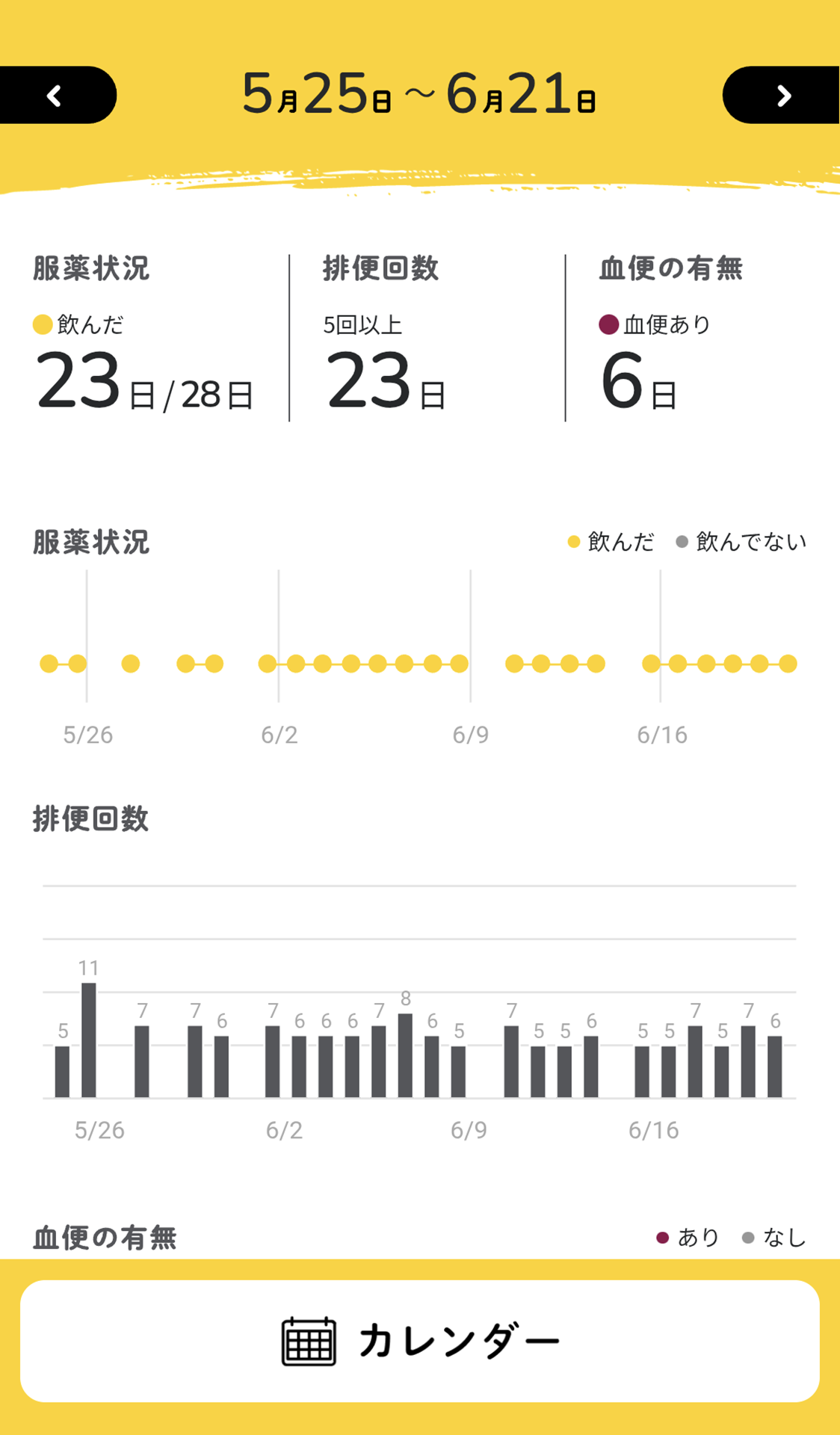Image resolution: width=840 pixels, height=1435 pixels.
Task: Go to the previous period with left arrow
Action: pyautogui.click(x=54, y=97)
